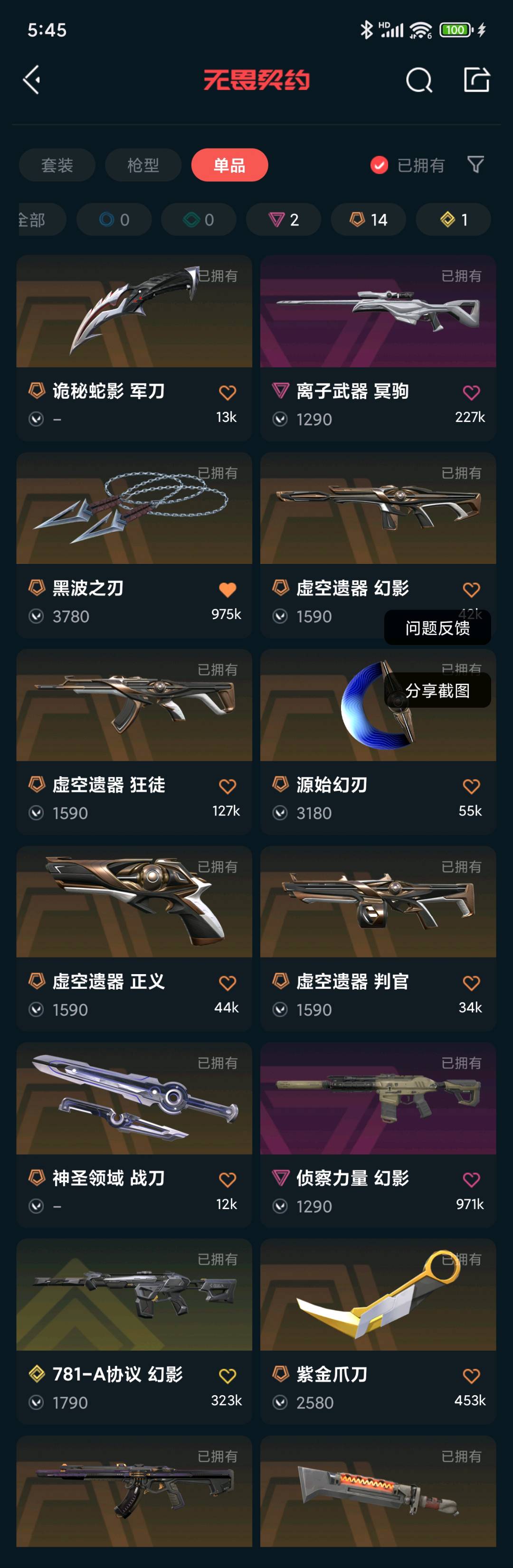
Task: Like the 离子武器 冥驹 skin
Action: 471,393
